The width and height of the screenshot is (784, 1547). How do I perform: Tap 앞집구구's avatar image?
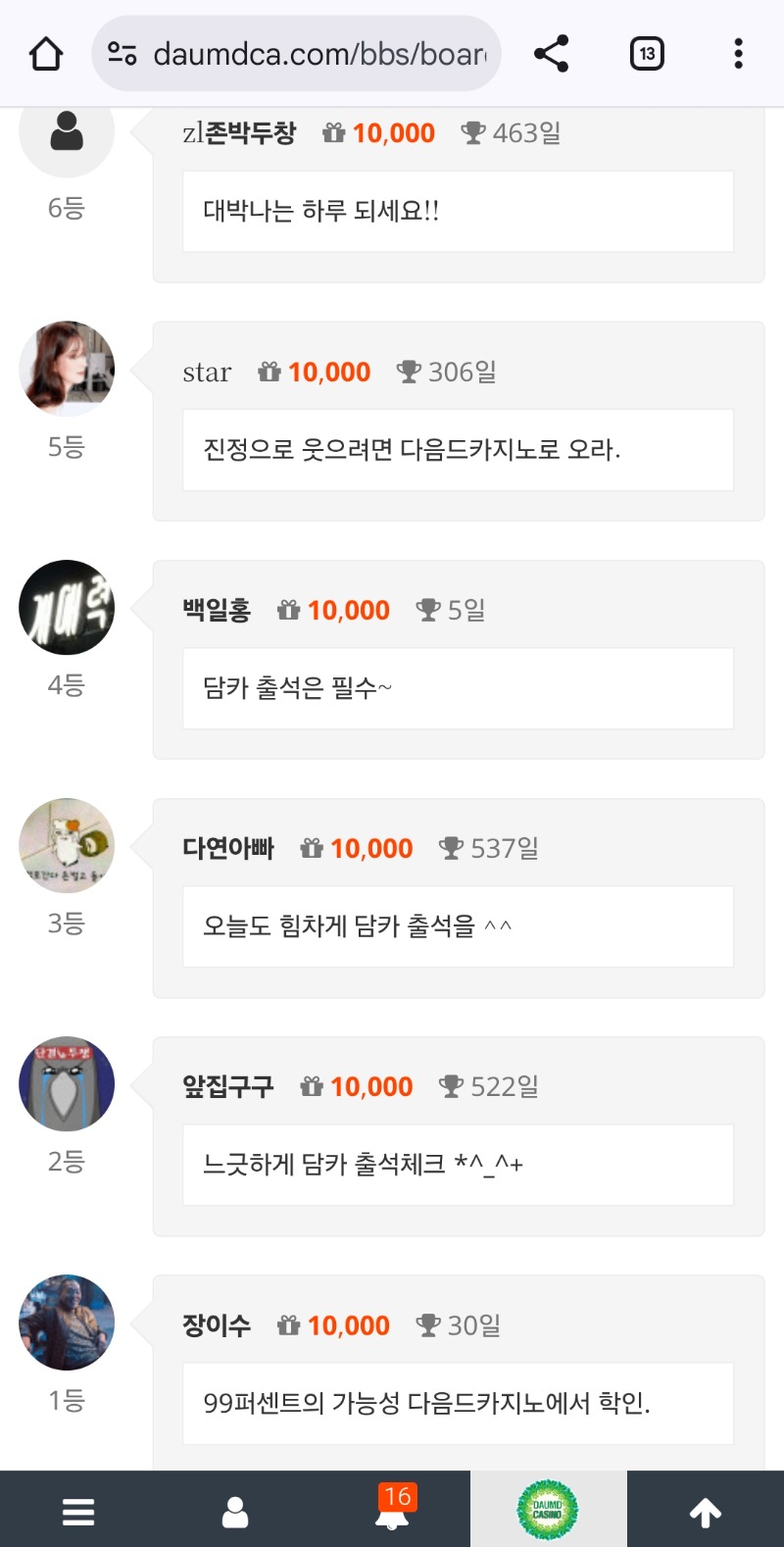pos(66,1084)
